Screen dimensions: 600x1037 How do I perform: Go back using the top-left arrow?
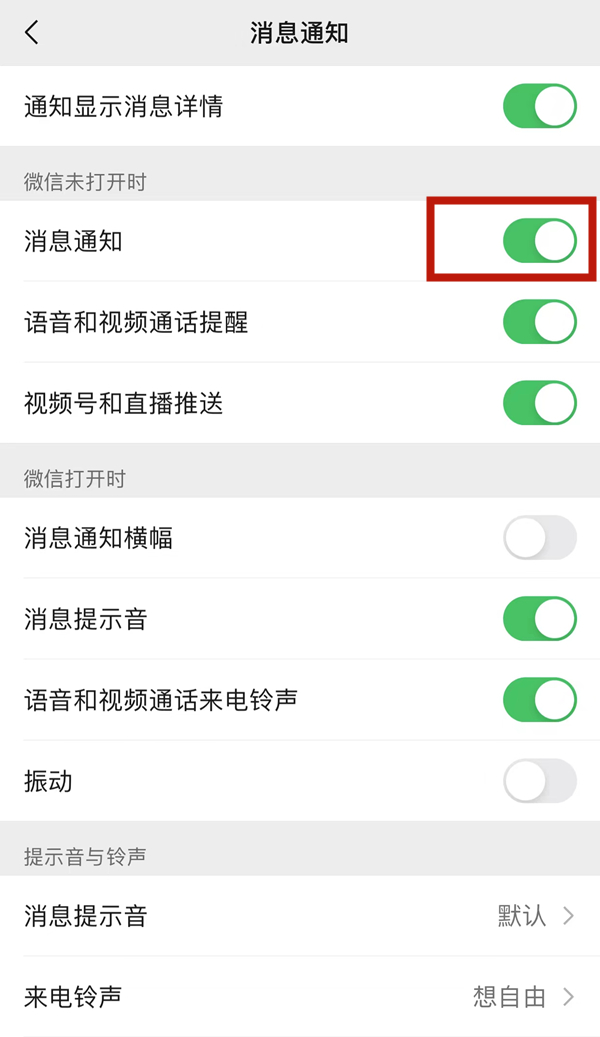pyautogui.click(x=32, y=33)
